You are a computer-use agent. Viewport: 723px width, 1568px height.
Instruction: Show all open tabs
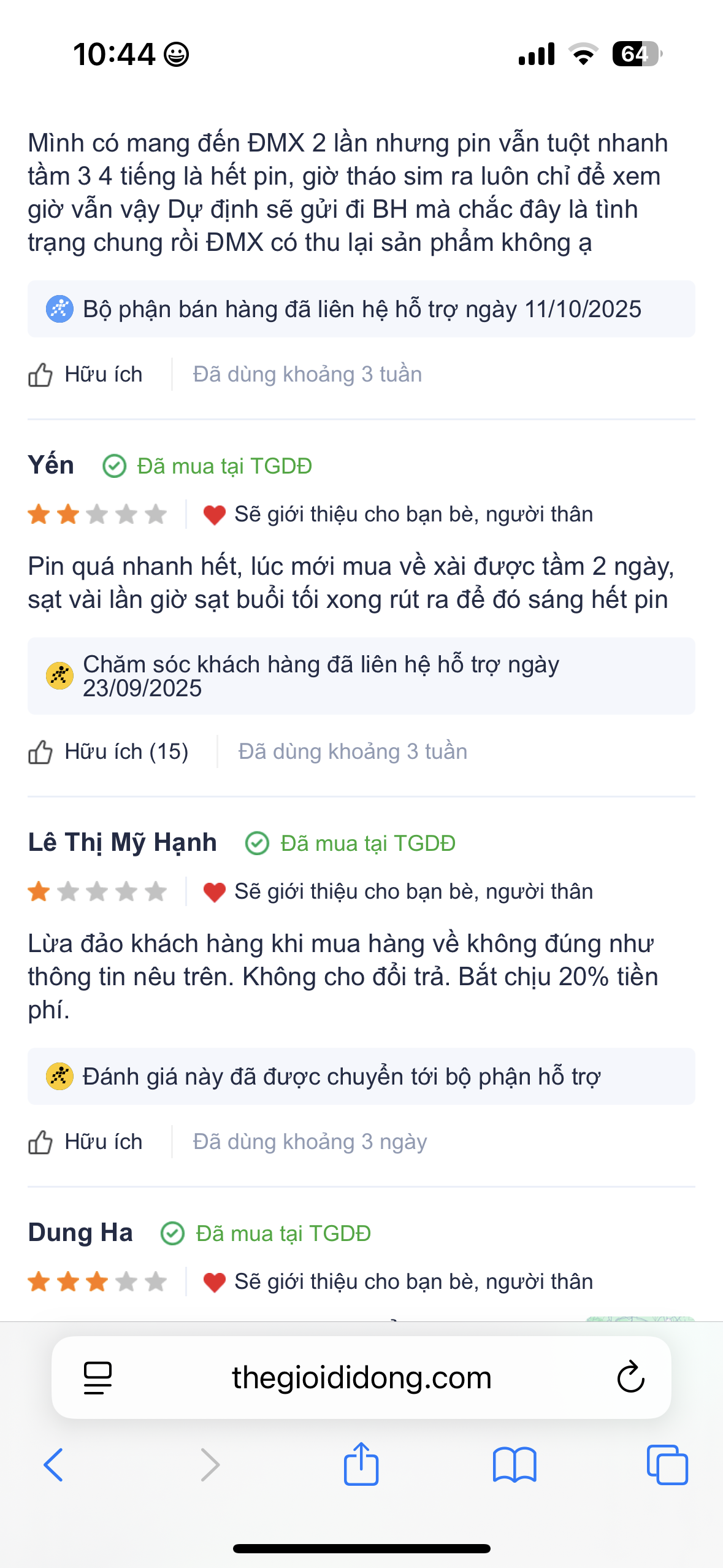(x=667, y=1465)
